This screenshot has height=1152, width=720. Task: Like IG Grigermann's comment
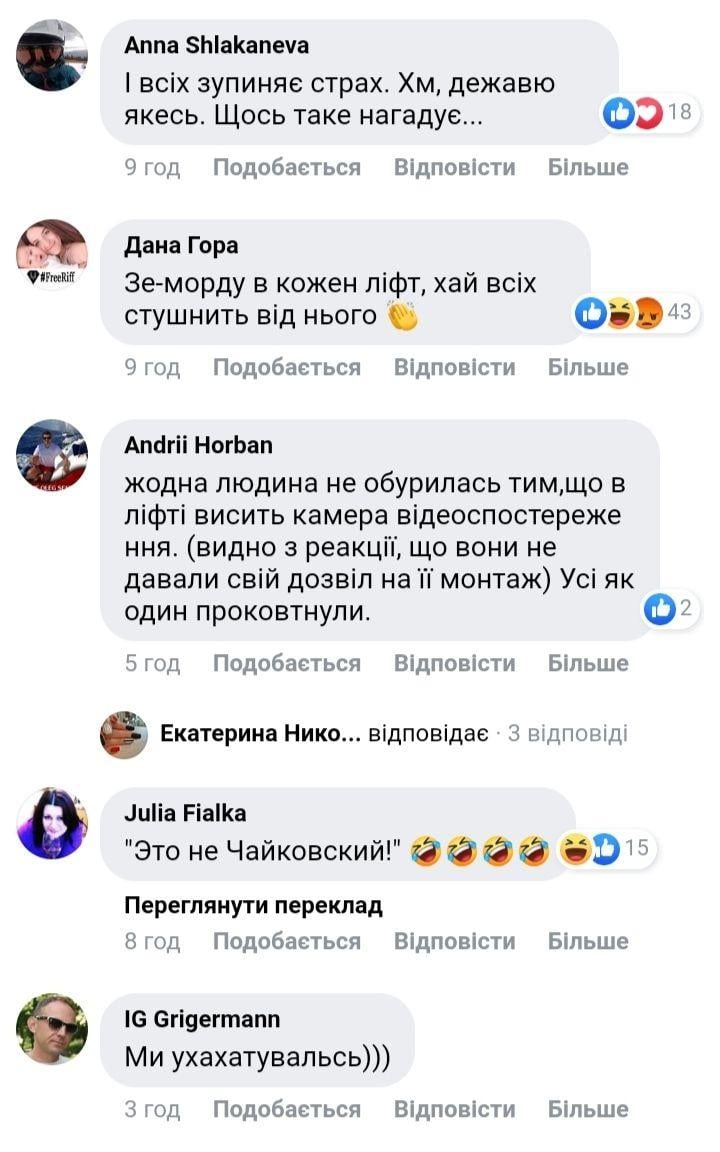coord(286,1109)
